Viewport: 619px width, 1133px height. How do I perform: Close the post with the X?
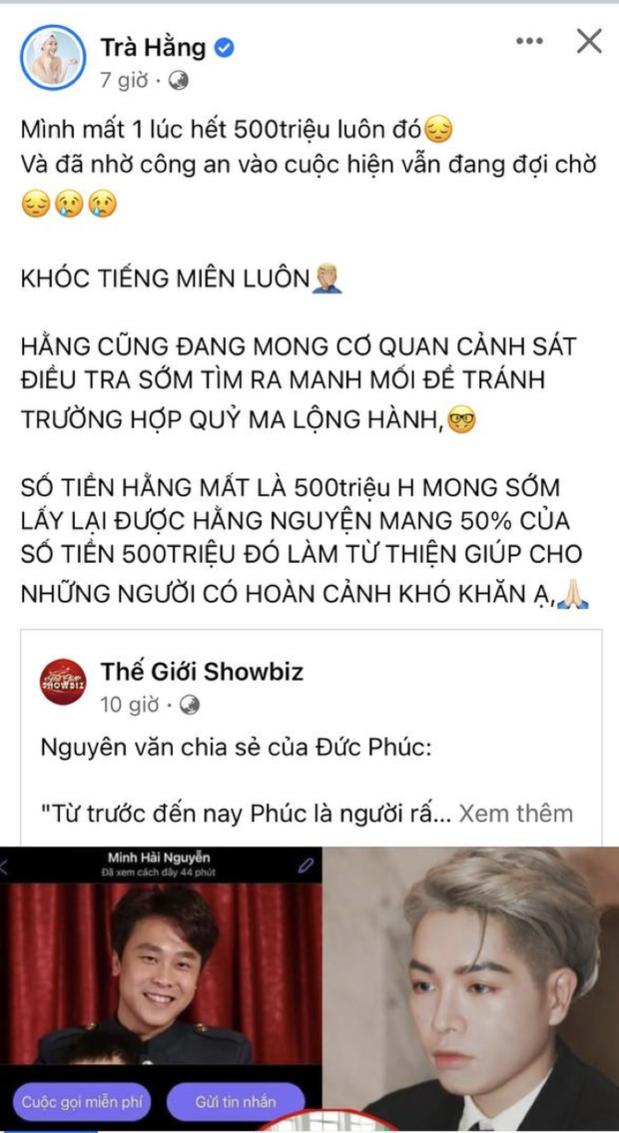pyautogui.click(x=589, y=41)
